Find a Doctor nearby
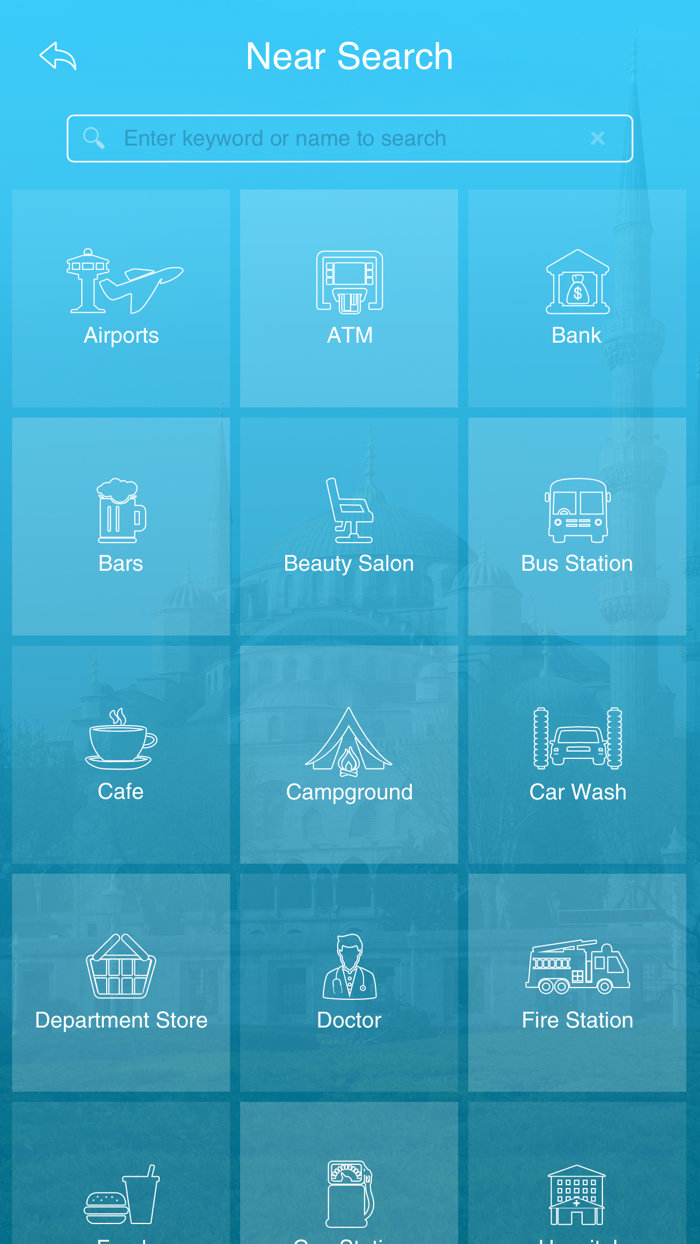The height and width of the screenshot is (1244, 700). click(349, 982)
